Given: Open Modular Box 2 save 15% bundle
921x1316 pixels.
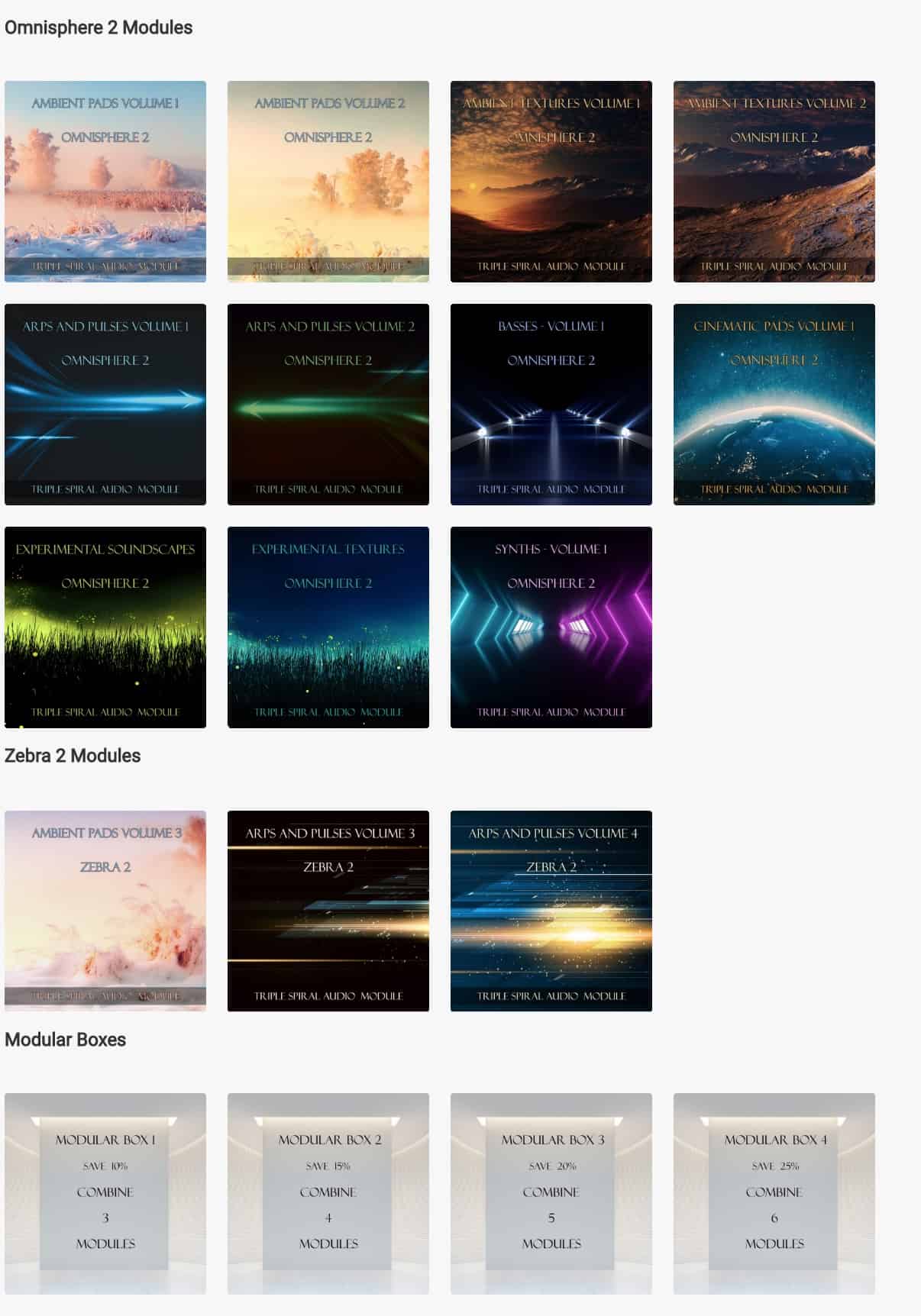Looking at the screenshot, I should click(x=328, y=1194).
